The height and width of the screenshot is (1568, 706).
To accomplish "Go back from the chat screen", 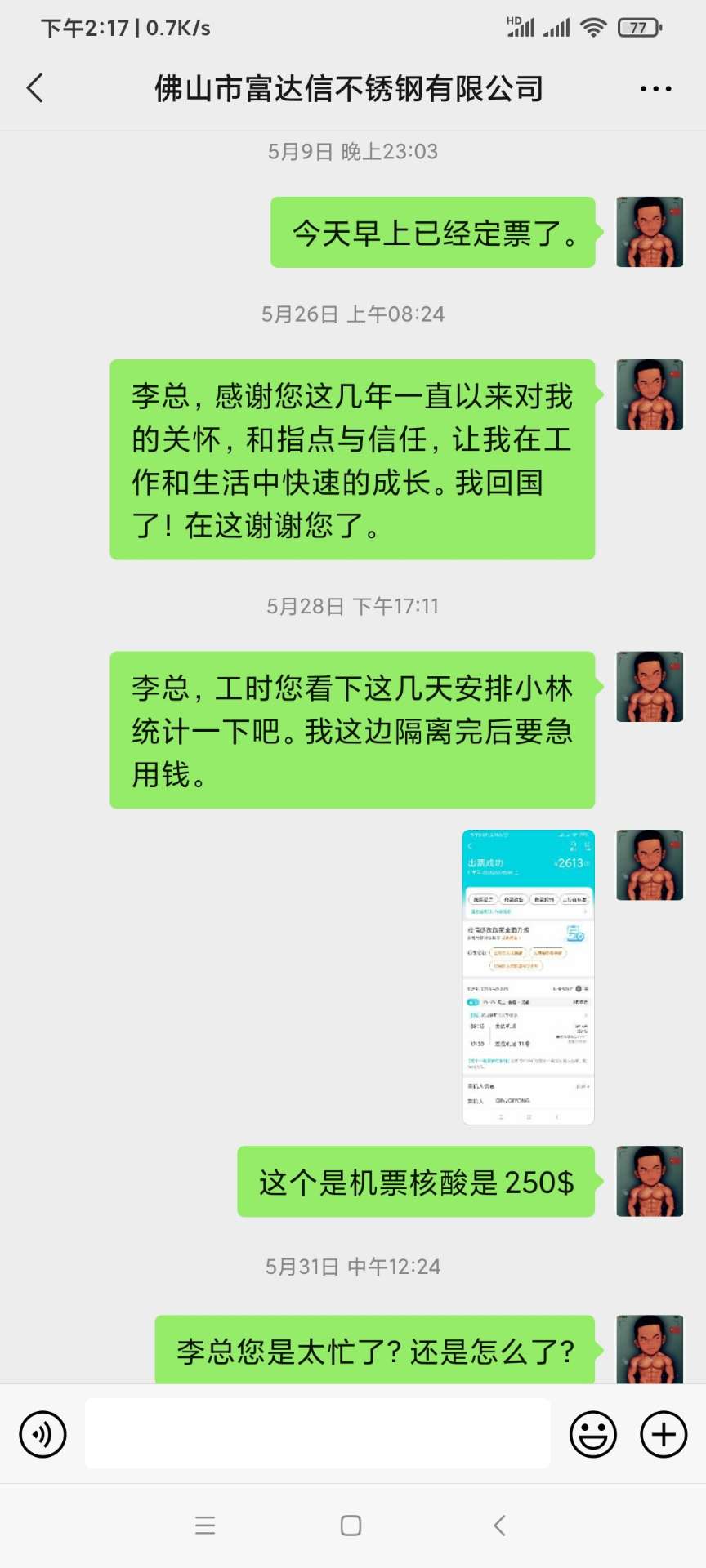I will (35, 88).
